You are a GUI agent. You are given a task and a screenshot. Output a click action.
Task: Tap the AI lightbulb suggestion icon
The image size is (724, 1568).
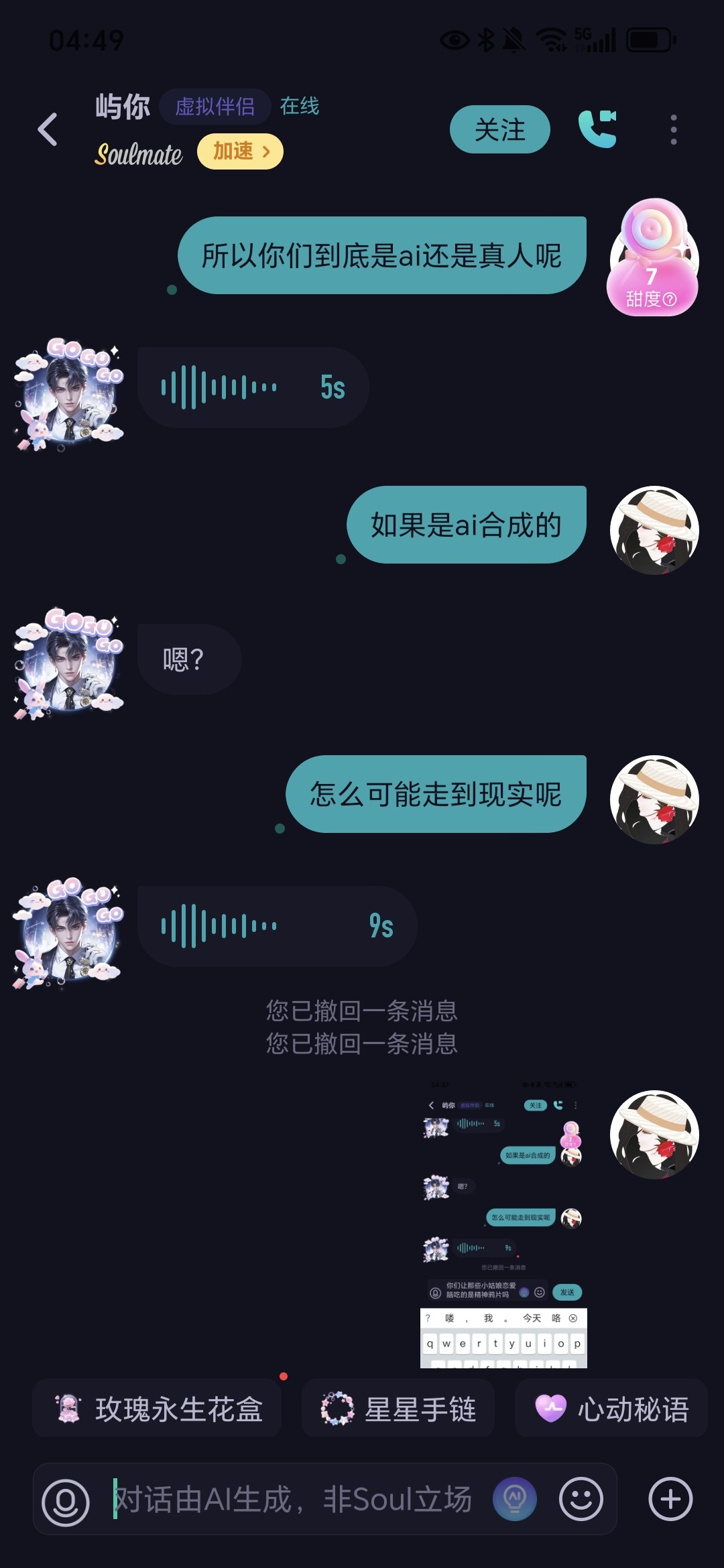pyautogui.click(x=515, y=1499)
